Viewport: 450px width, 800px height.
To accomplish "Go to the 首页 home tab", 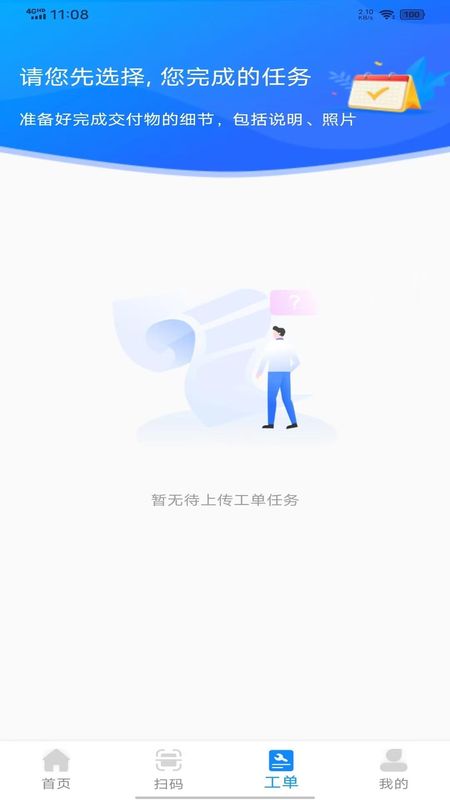I will click(x=56, y=769).
